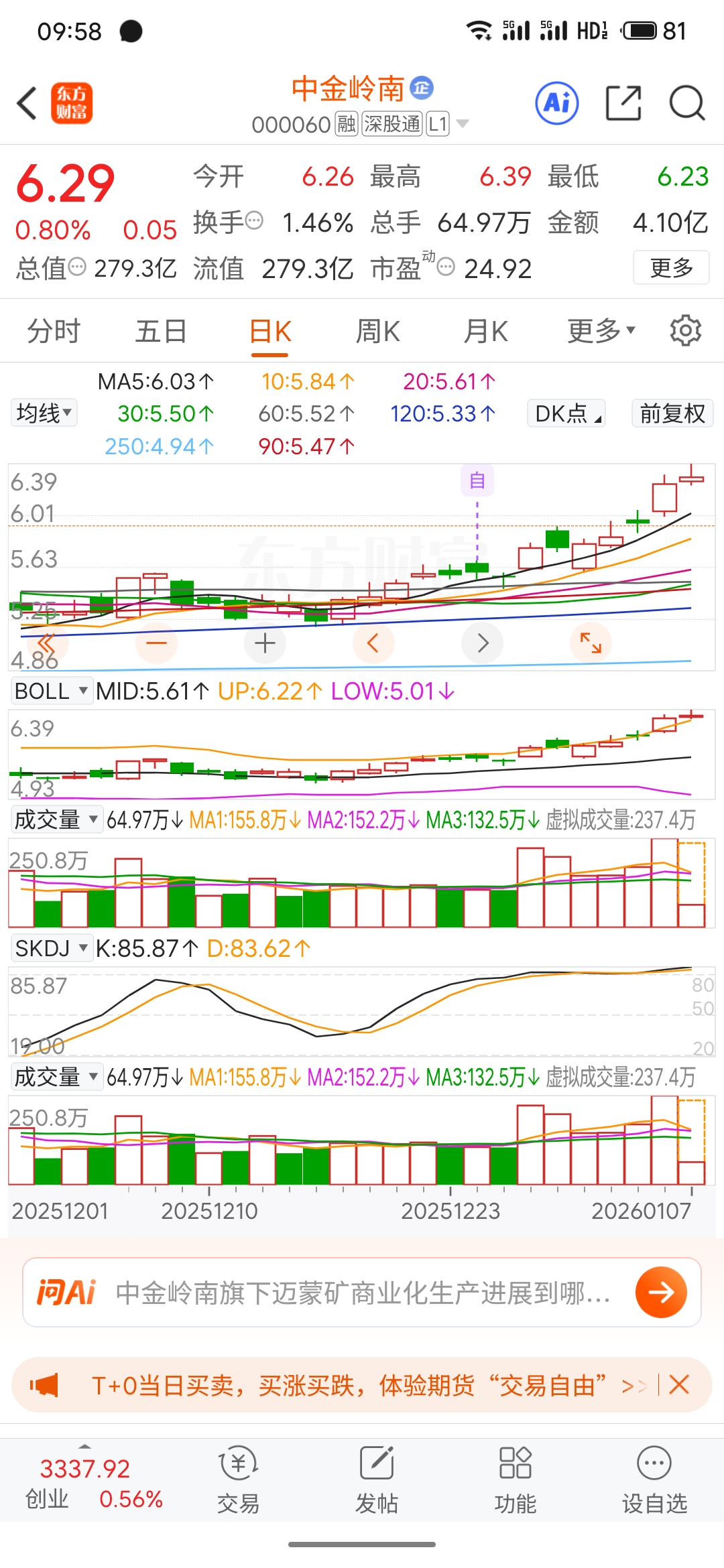
Task: Open chart settings gear
Action: (685, 331)
